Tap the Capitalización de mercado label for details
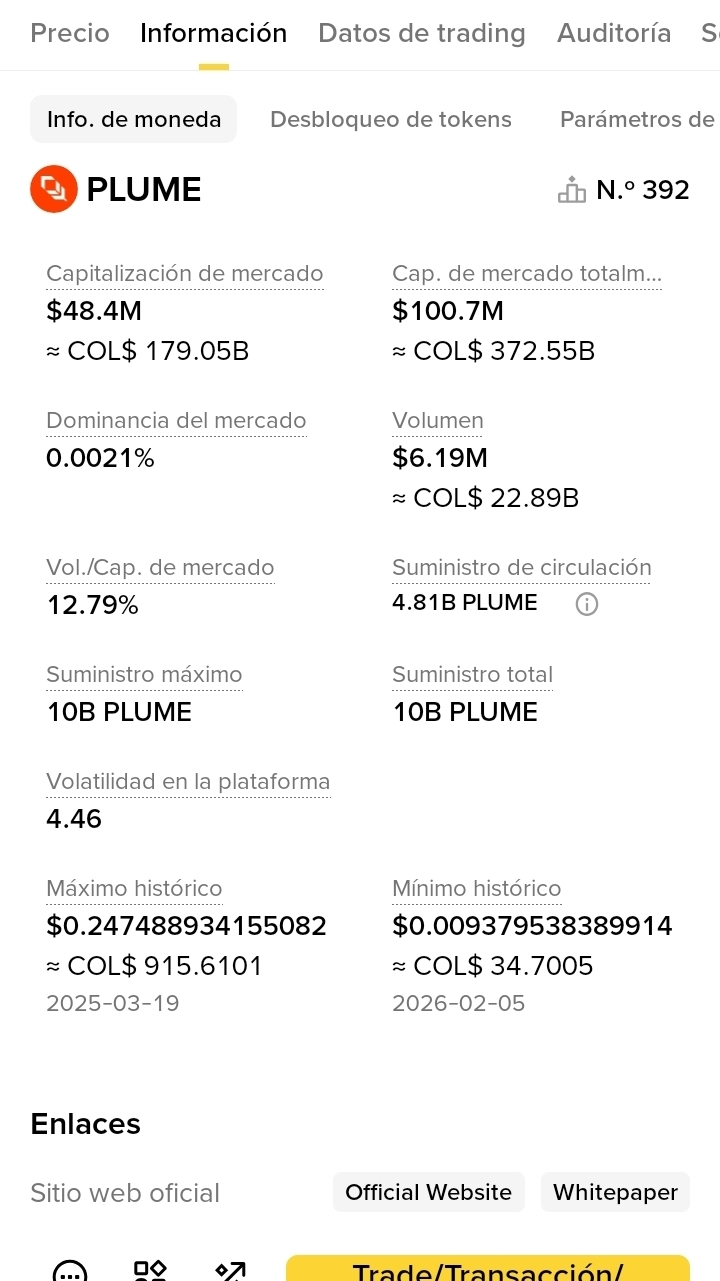The width and height of the screenshot is (720, 1281). (x=185, y=274)
